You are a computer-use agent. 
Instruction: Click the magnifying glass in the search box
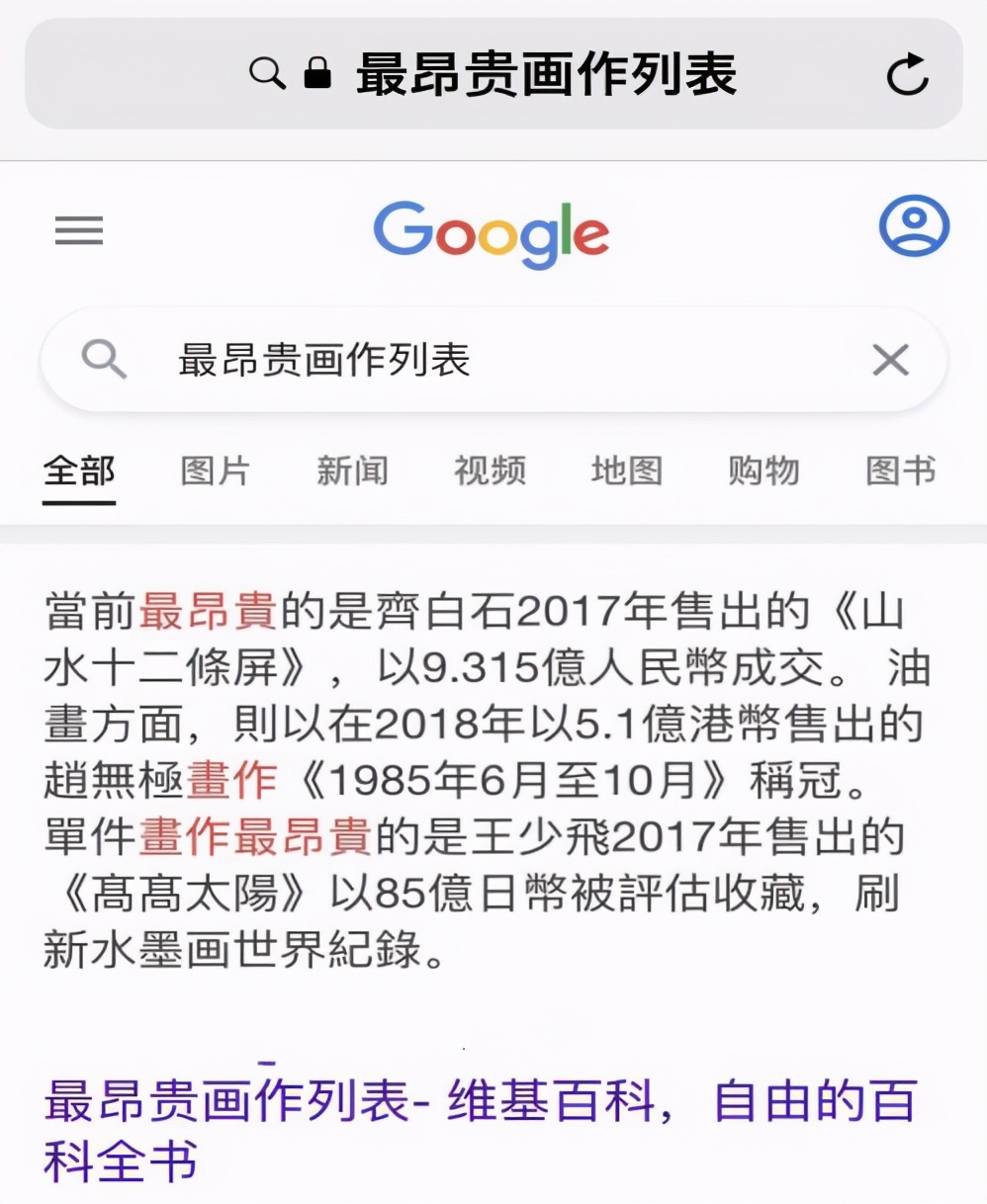coord(106,360)
